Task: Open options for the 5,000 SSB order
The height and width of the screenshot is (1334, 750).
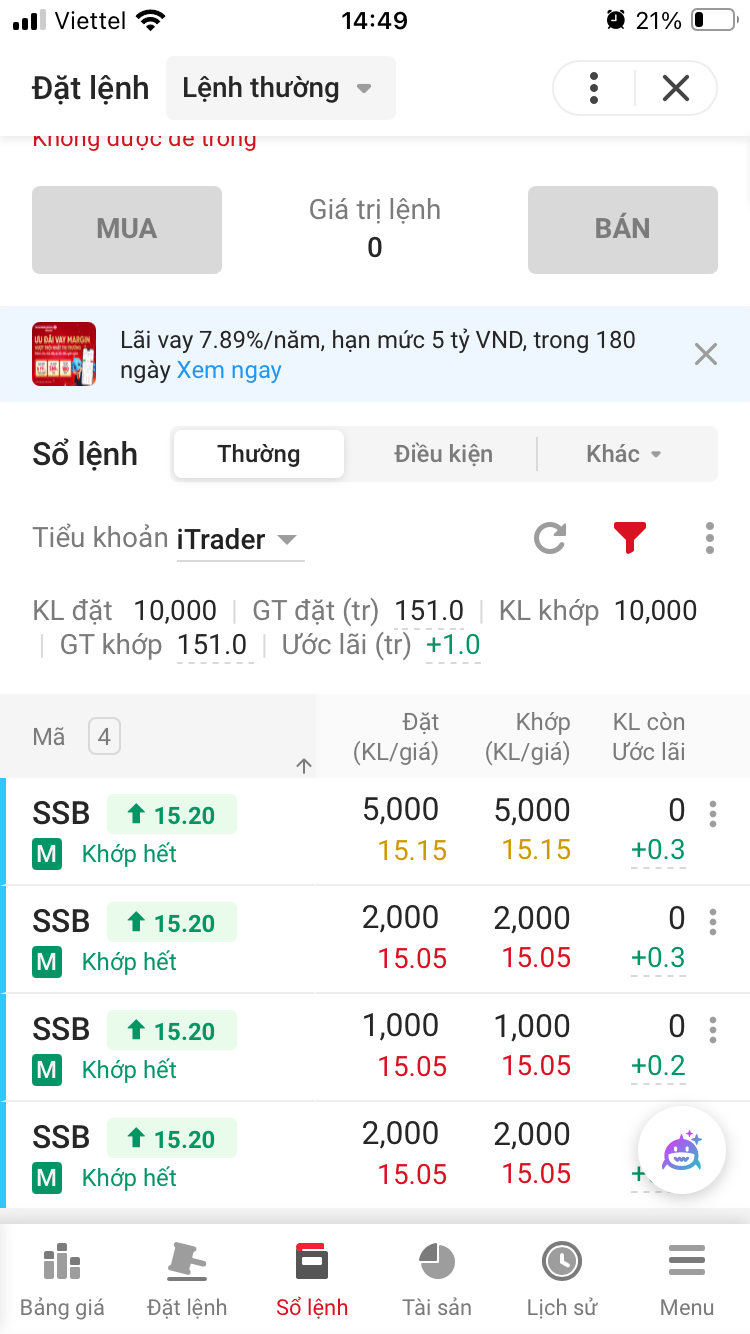Action: tap(712, 814)
